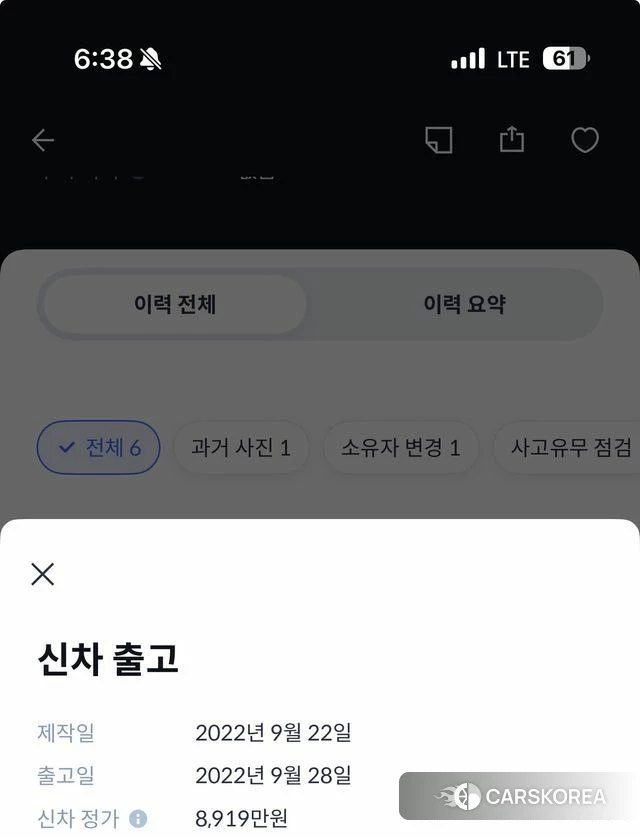Switch to the 이력 전체 tab

pos(175,304)
